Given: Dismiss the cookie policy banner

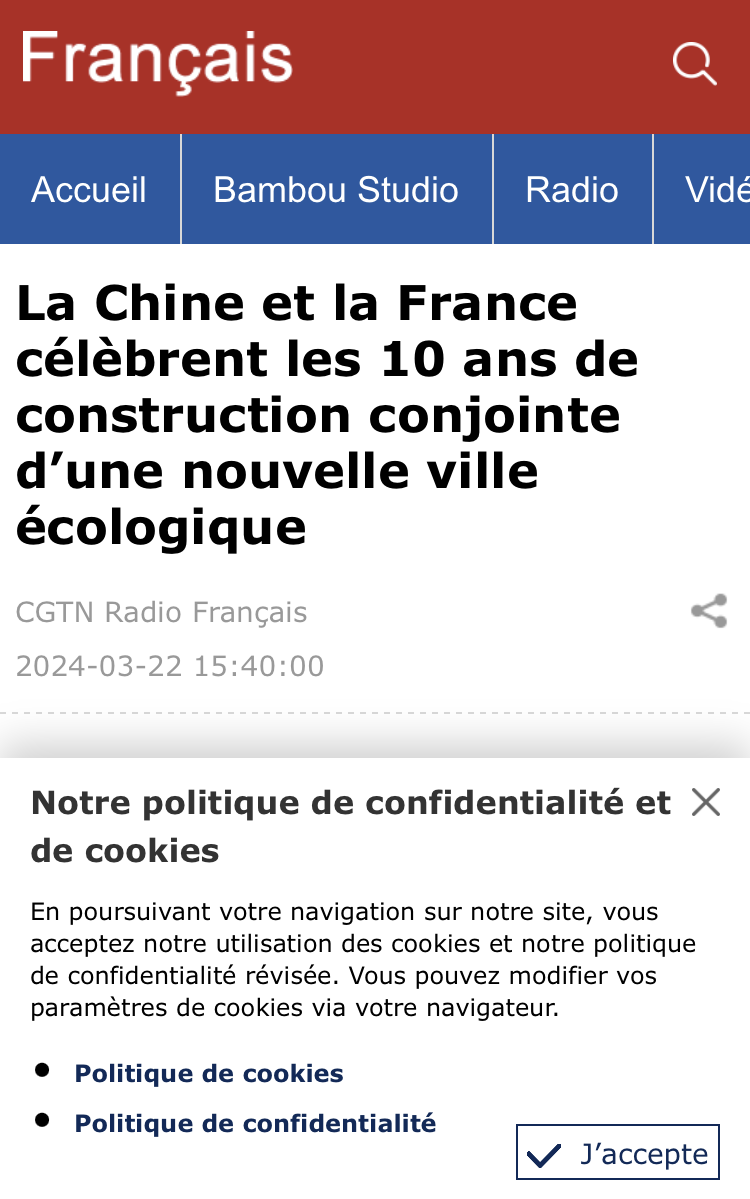Looking at the screenshot, I should [x=706, y=802].
